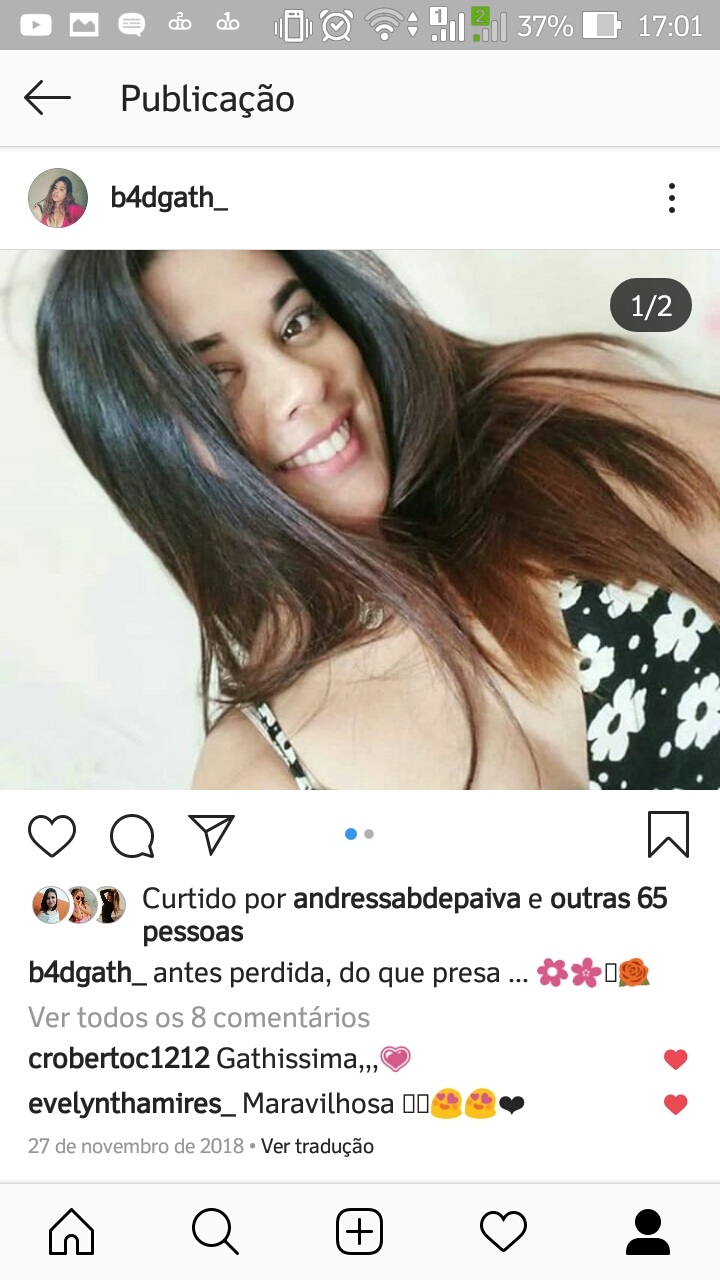Open andressabdepaiva's profile from likes line

406,899
